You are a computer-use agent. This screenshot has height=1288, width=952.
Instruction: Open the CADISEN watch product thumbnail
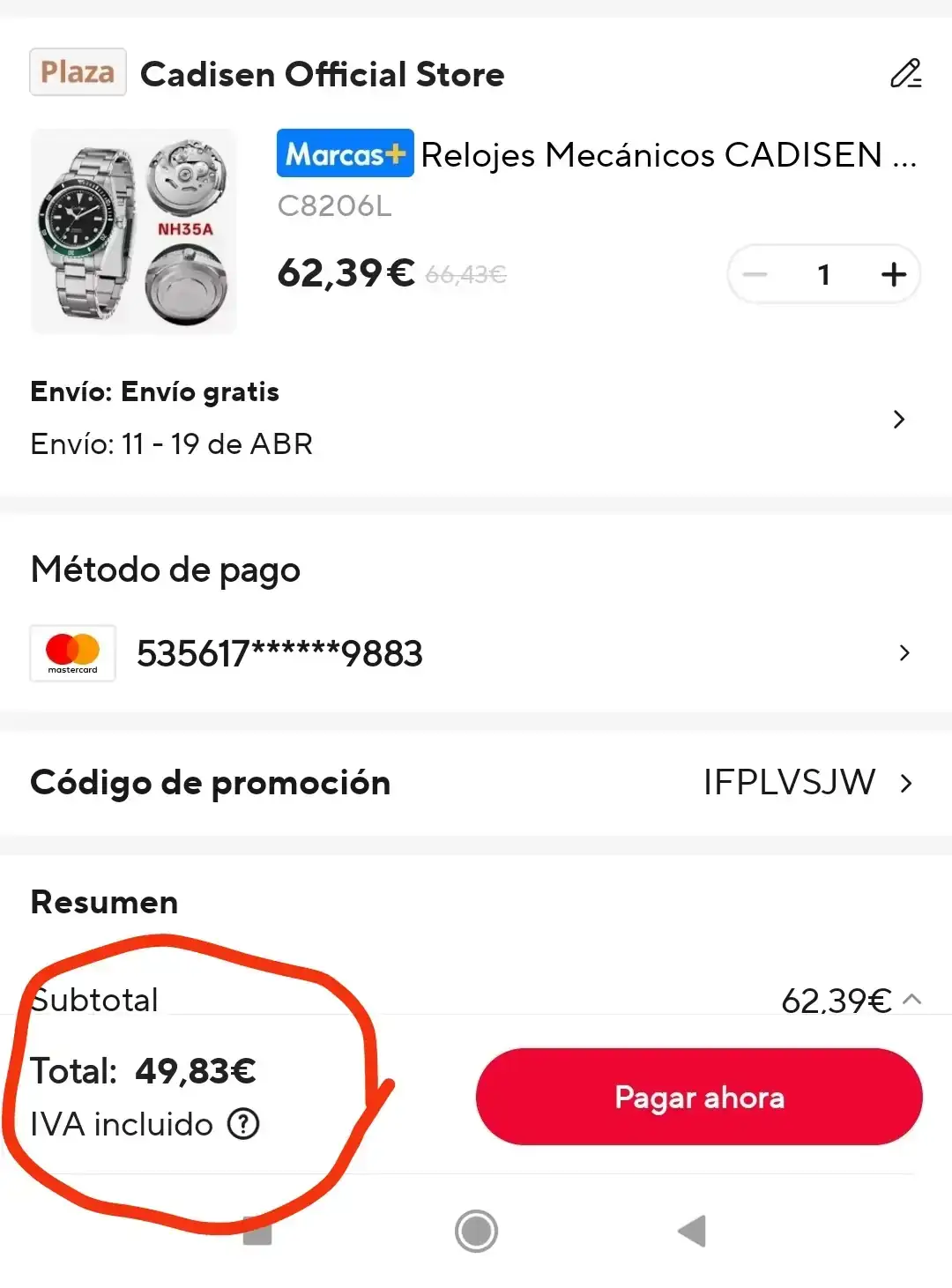pos(134,231)
